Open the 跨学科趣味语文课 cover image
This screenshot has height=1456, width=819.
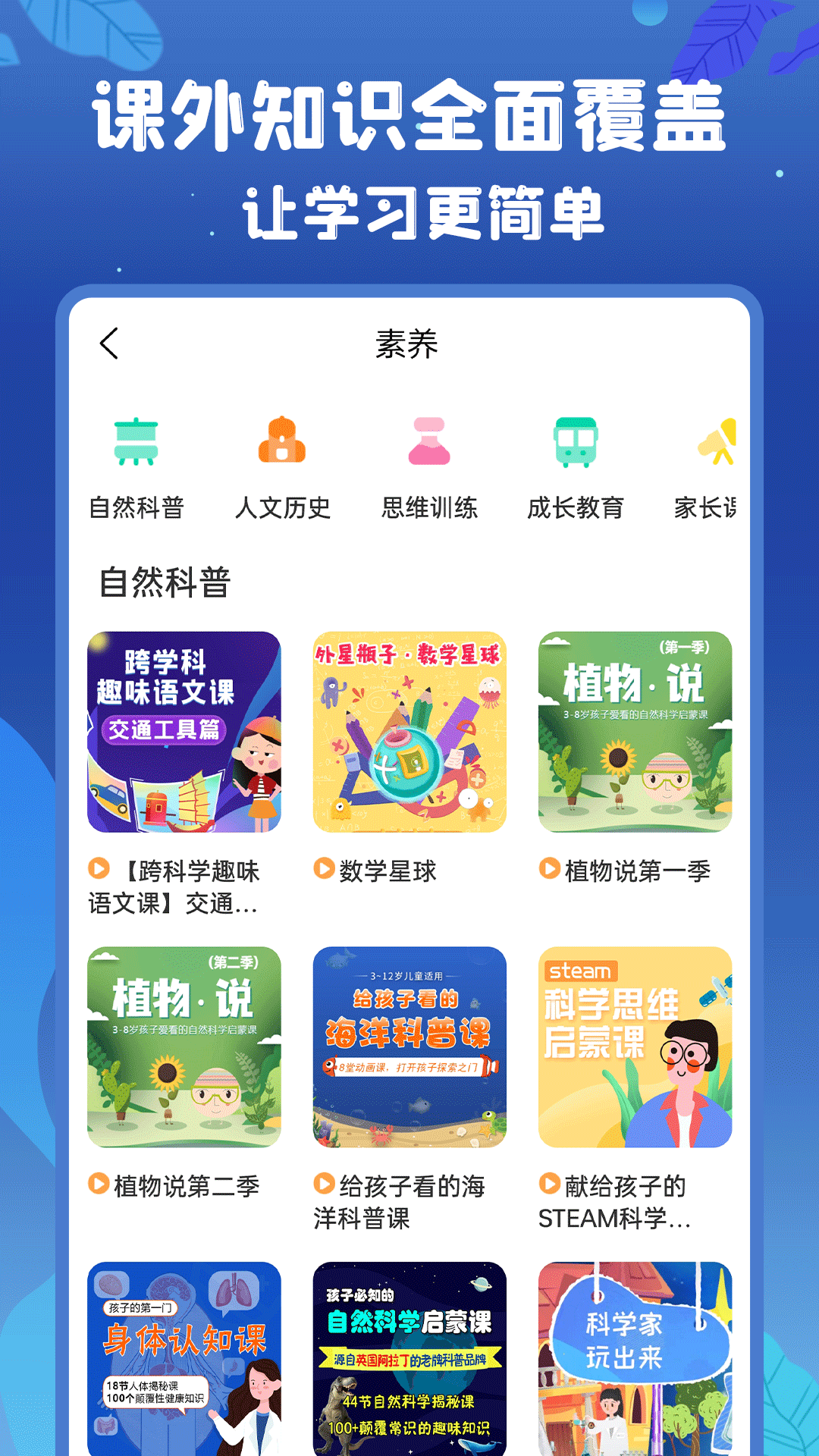click(182, 732)
